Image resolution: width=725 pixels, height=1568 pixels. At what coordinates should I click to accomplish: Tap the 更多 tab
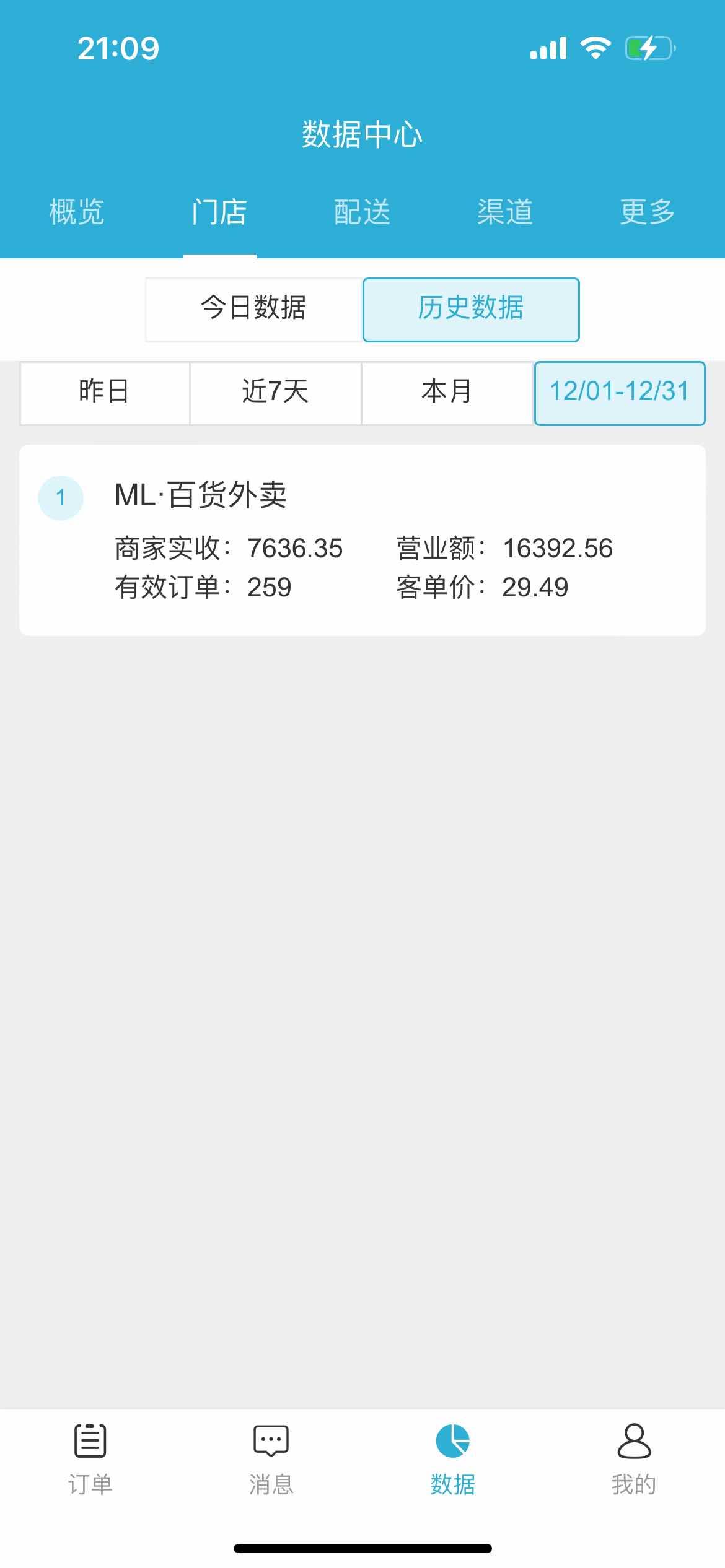[648, 212]
